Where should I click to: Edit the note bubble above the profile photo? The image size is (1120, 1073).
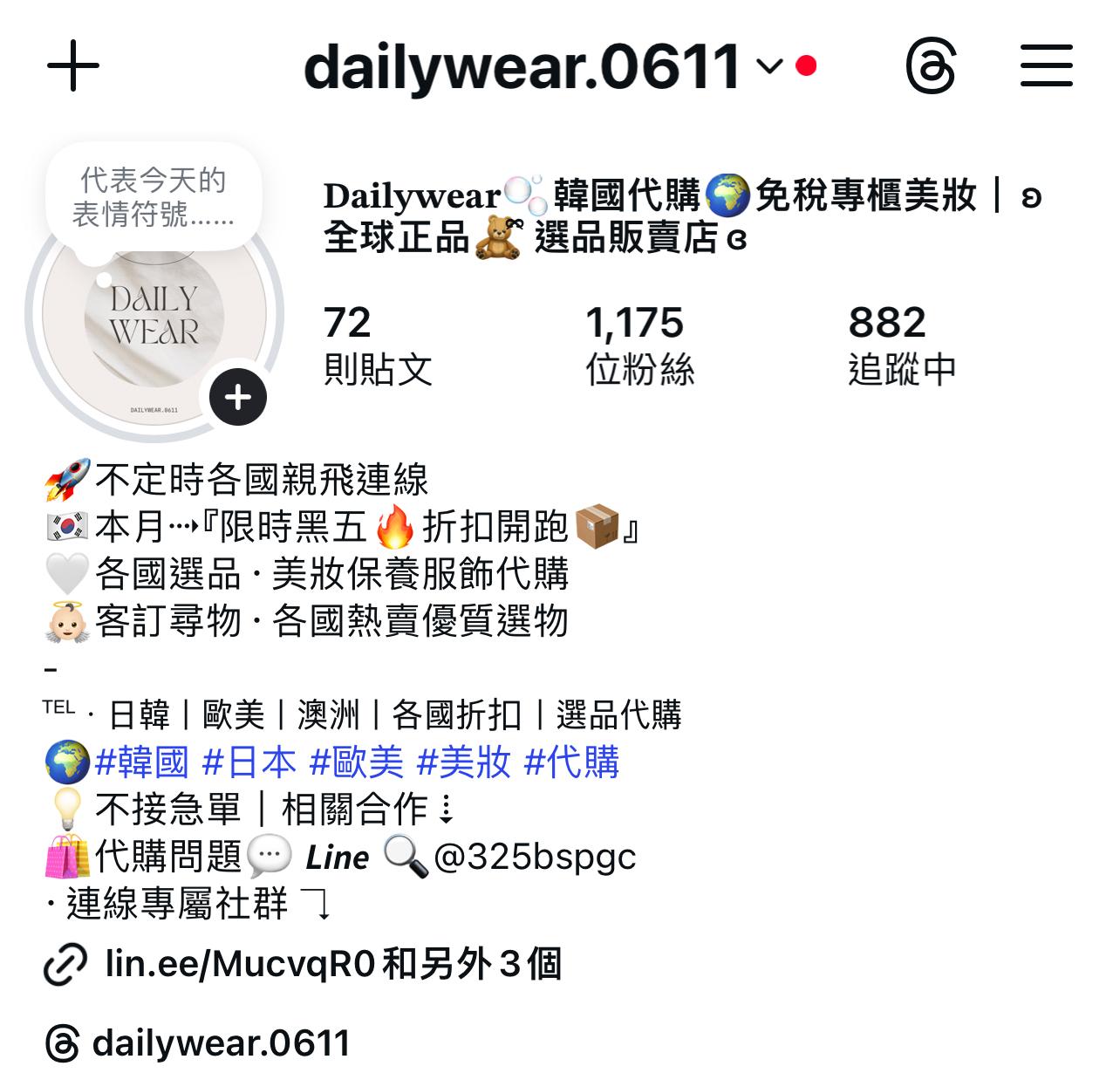coord(154,197)
